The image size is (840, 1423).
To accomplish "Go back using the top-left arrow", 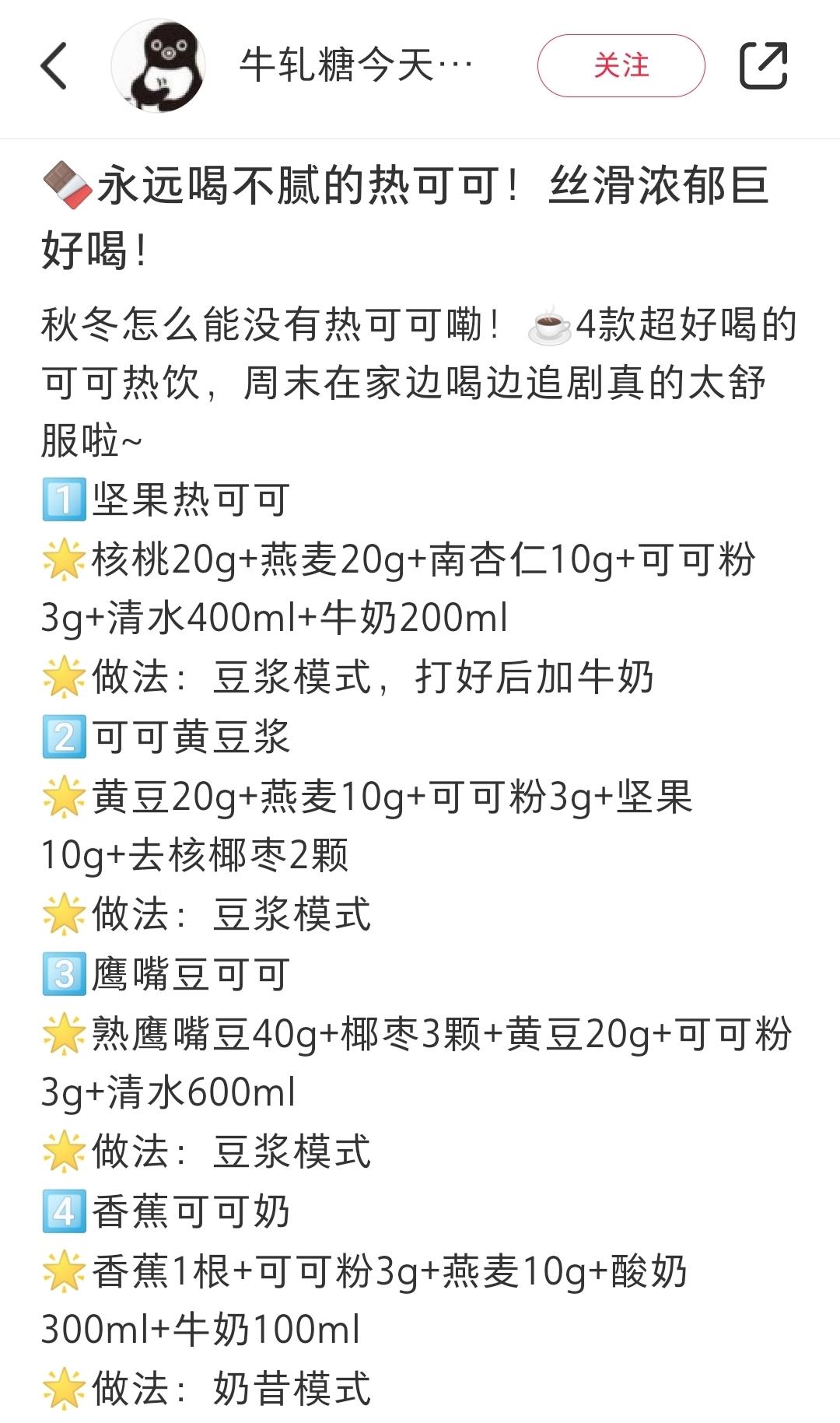I will click(x=54, y=66).
